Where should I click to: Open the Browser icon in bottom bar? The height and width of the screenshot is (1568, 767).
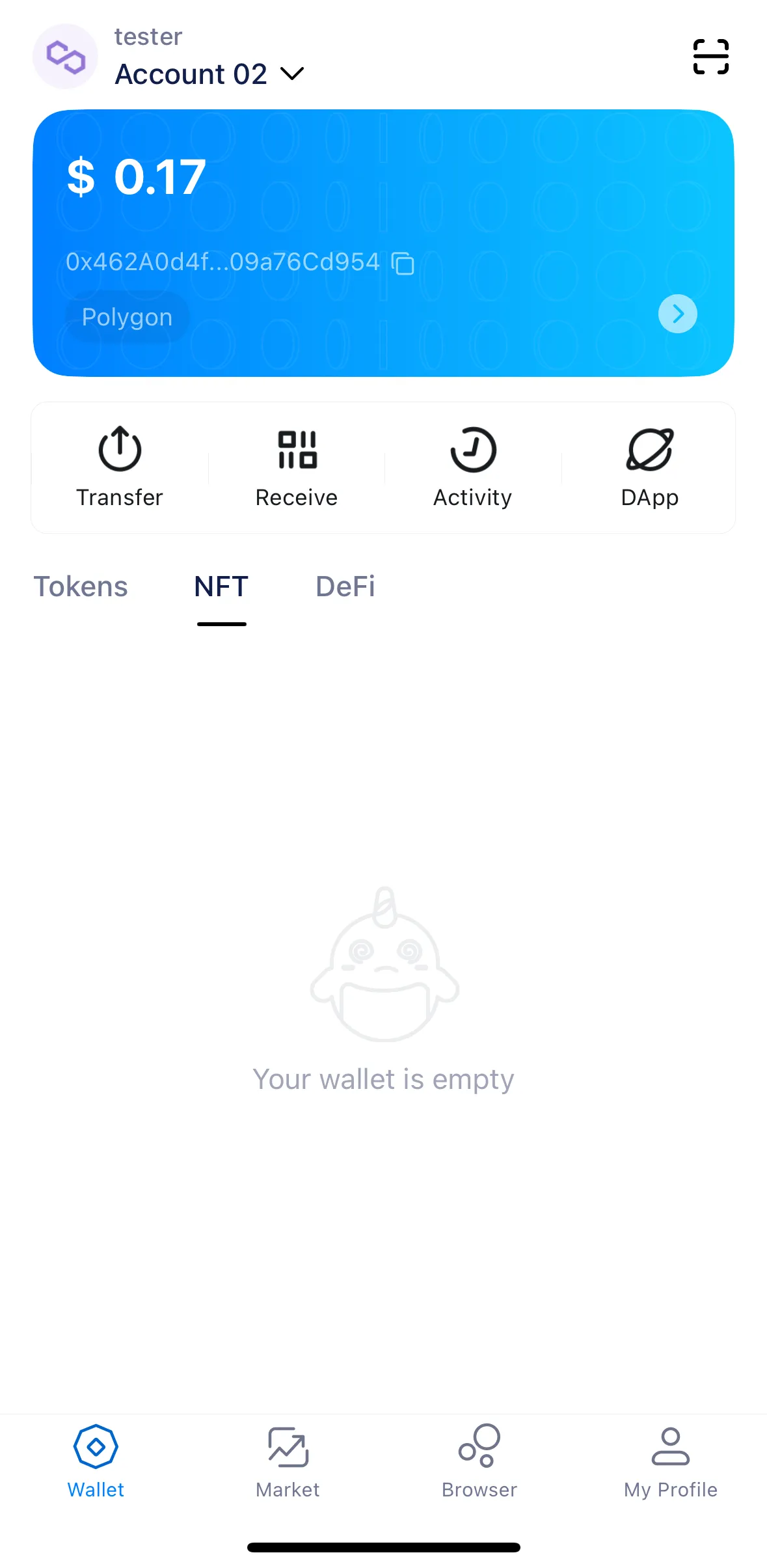point(479,1446)
